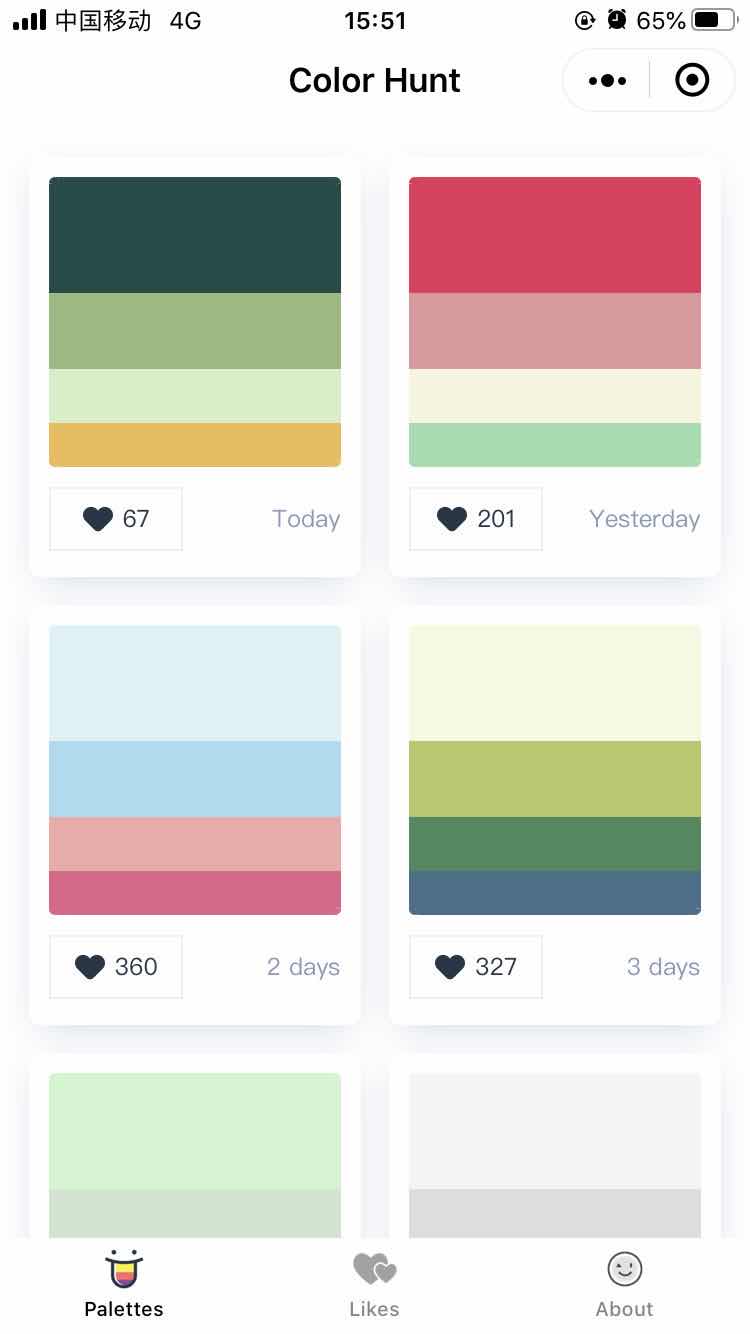Like the palette with 67 likes
Screen dimensions: 750x1334
(116, 519)
